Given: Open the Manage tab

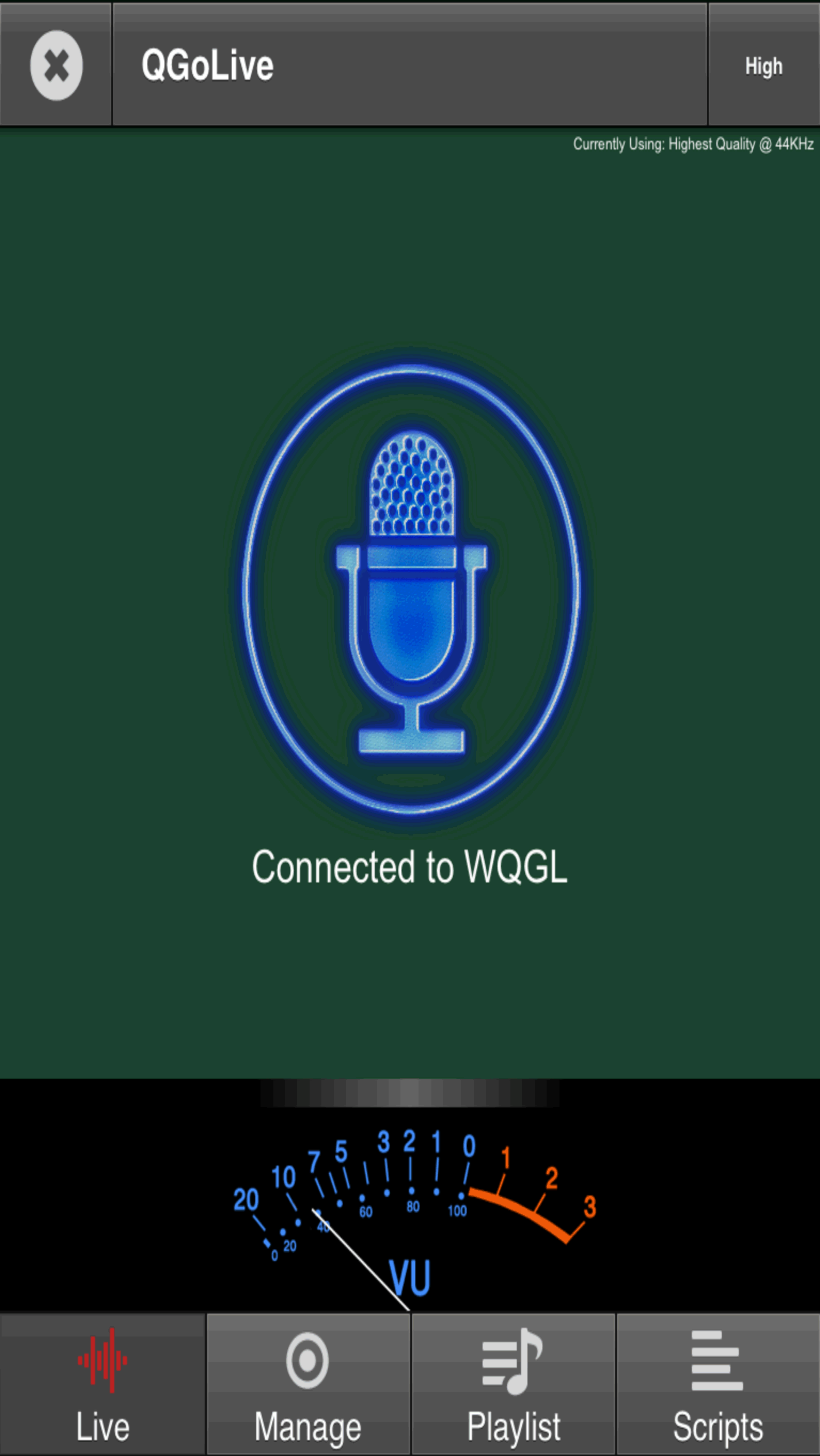Looking at the screenshot, I should coord(308,1384).
